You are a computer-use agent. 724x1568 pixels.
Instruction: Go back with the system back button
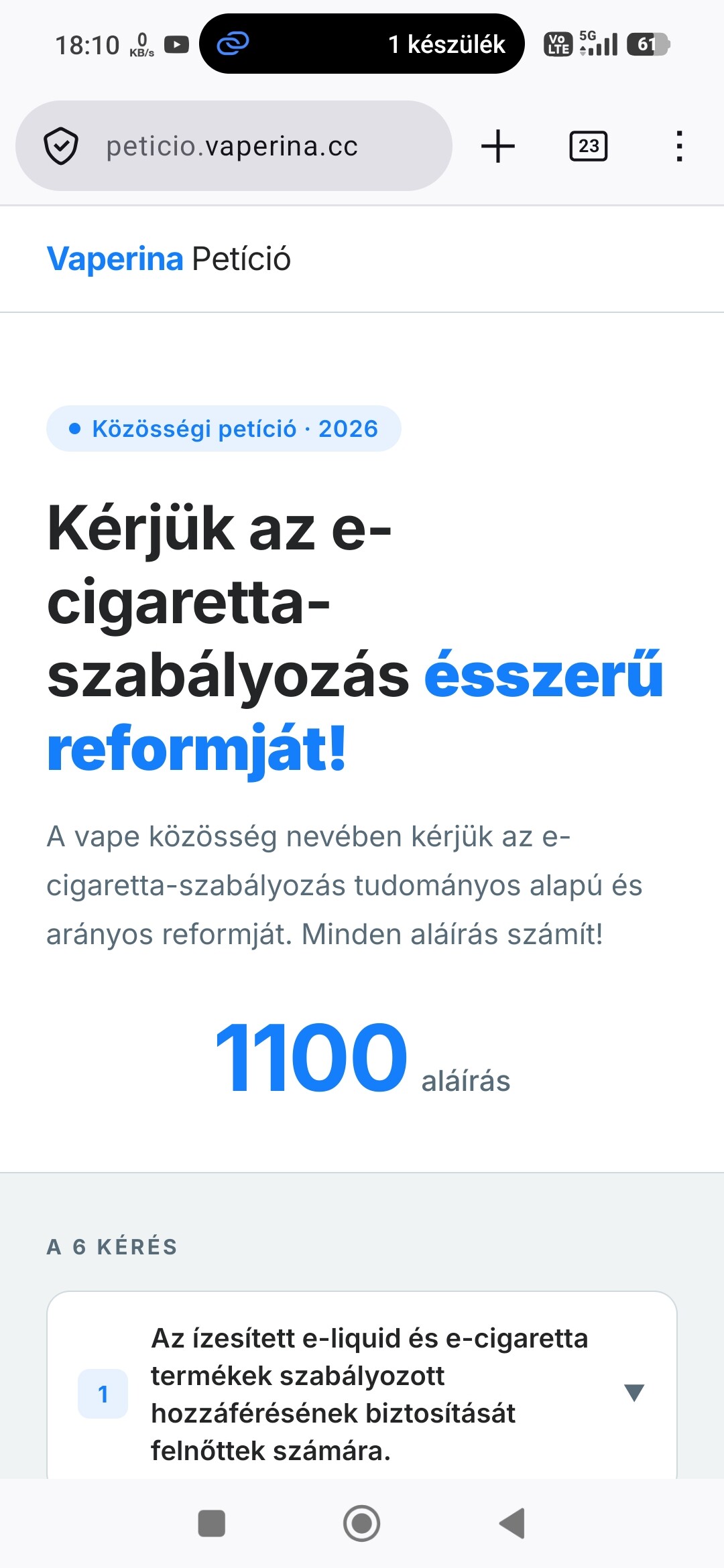coord(512,1523)
